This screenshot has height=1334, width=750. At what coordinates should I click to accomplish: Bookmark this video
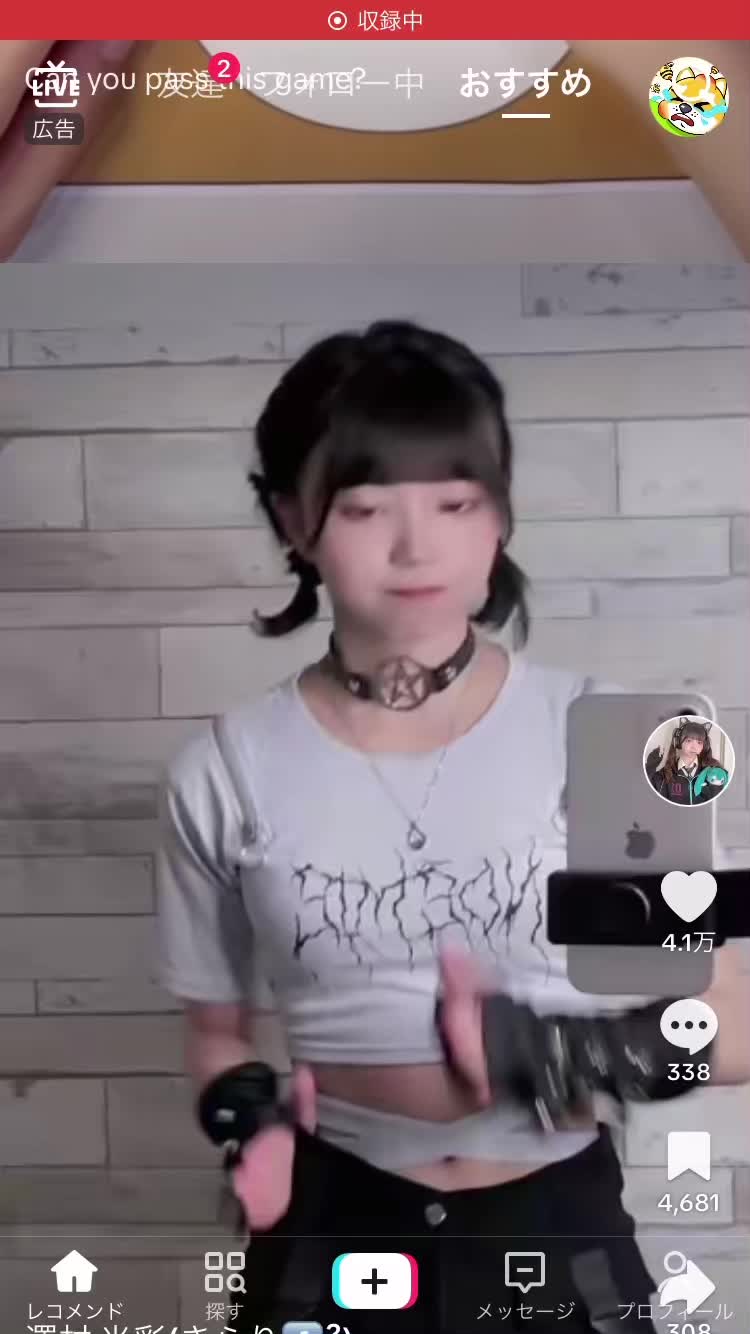click(x=688, y=1158)
